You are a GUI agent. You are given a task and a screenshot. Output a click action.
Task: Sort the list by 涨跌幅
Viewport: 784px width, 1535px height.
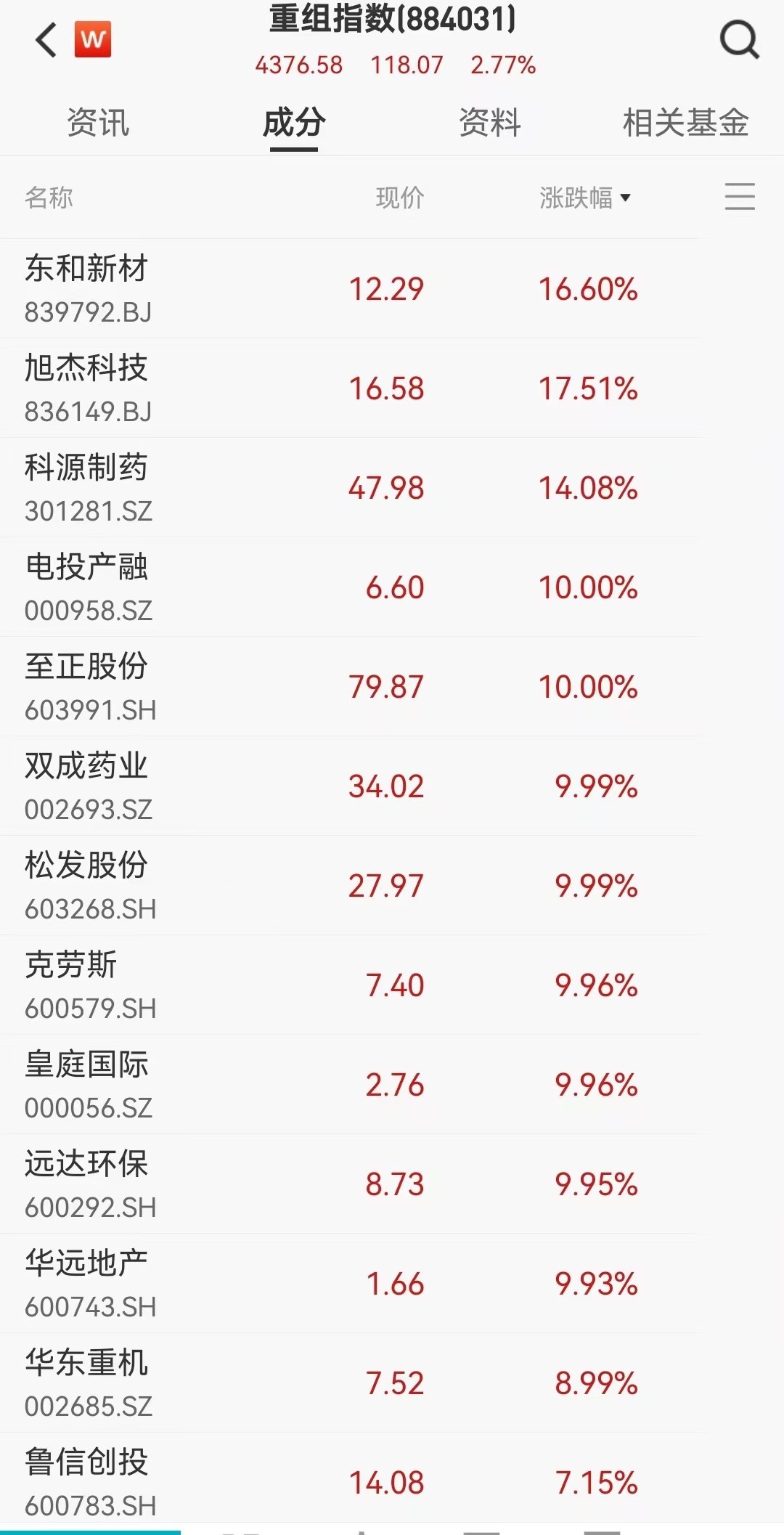click(x=585, y=198)
